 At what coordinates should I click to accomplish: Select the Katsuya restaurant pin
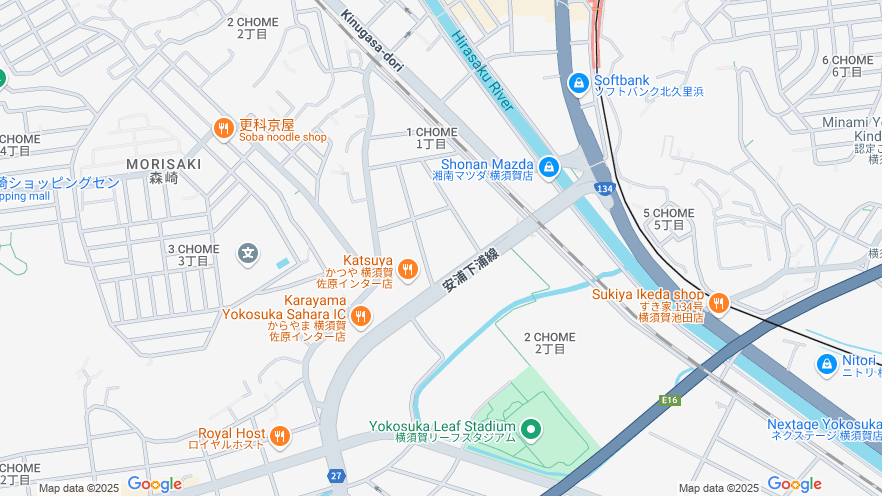[407, 268]
